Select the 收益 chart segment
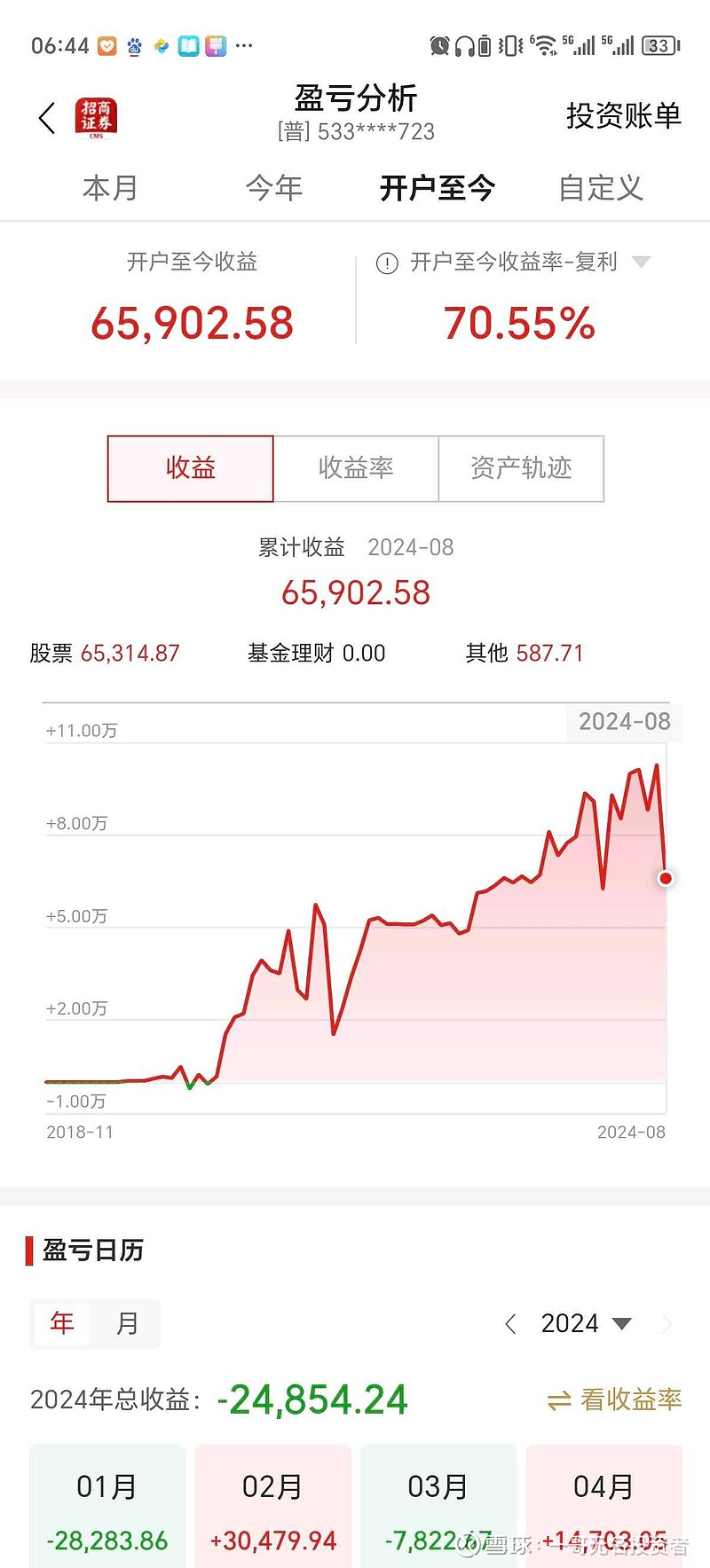Screen dimensions: 710x1568 pyautogui.click(x=191, y=468)
